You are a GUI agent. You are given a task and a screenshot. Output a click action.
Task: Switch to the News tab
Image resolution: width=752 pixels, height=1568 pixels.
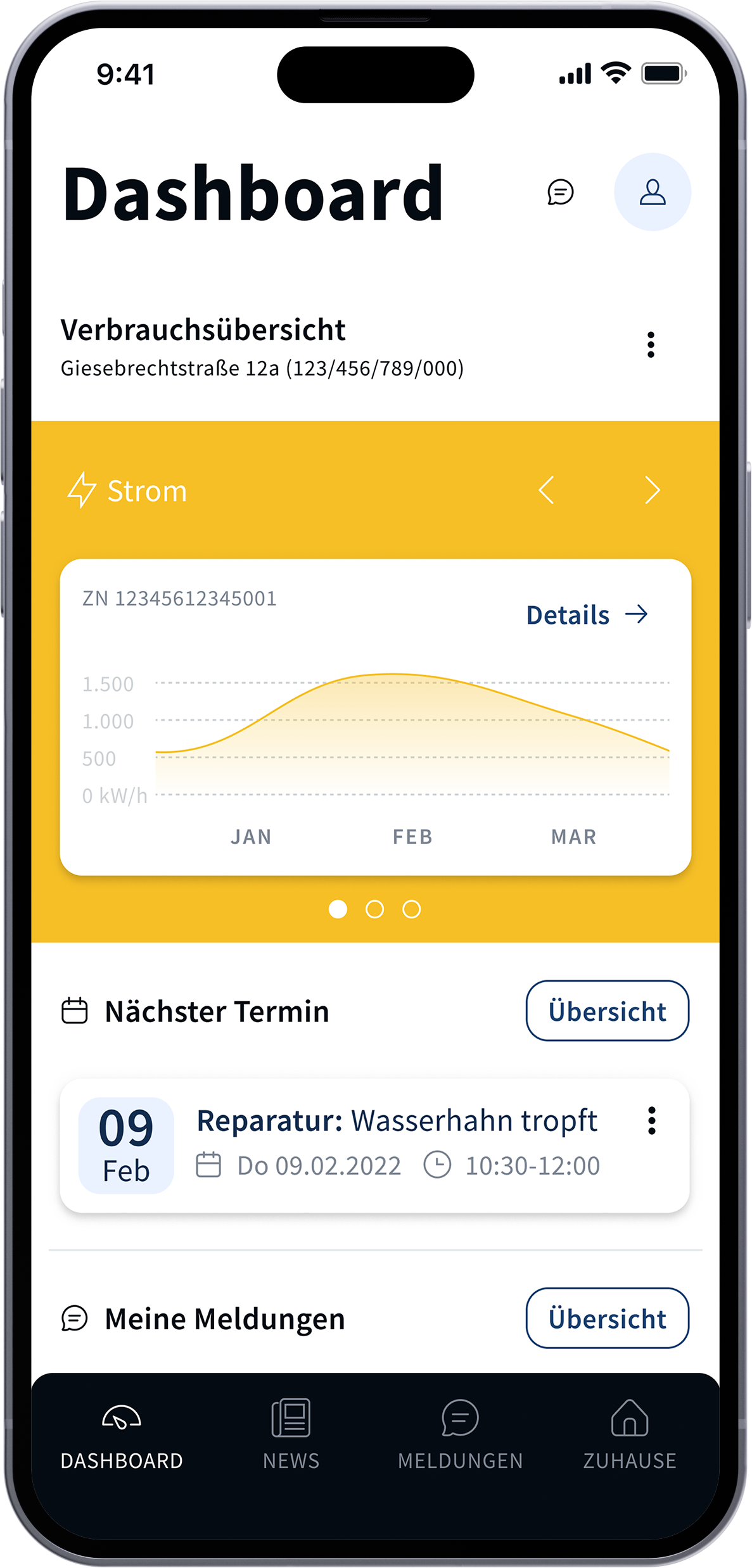click(x=291, y=1434)
